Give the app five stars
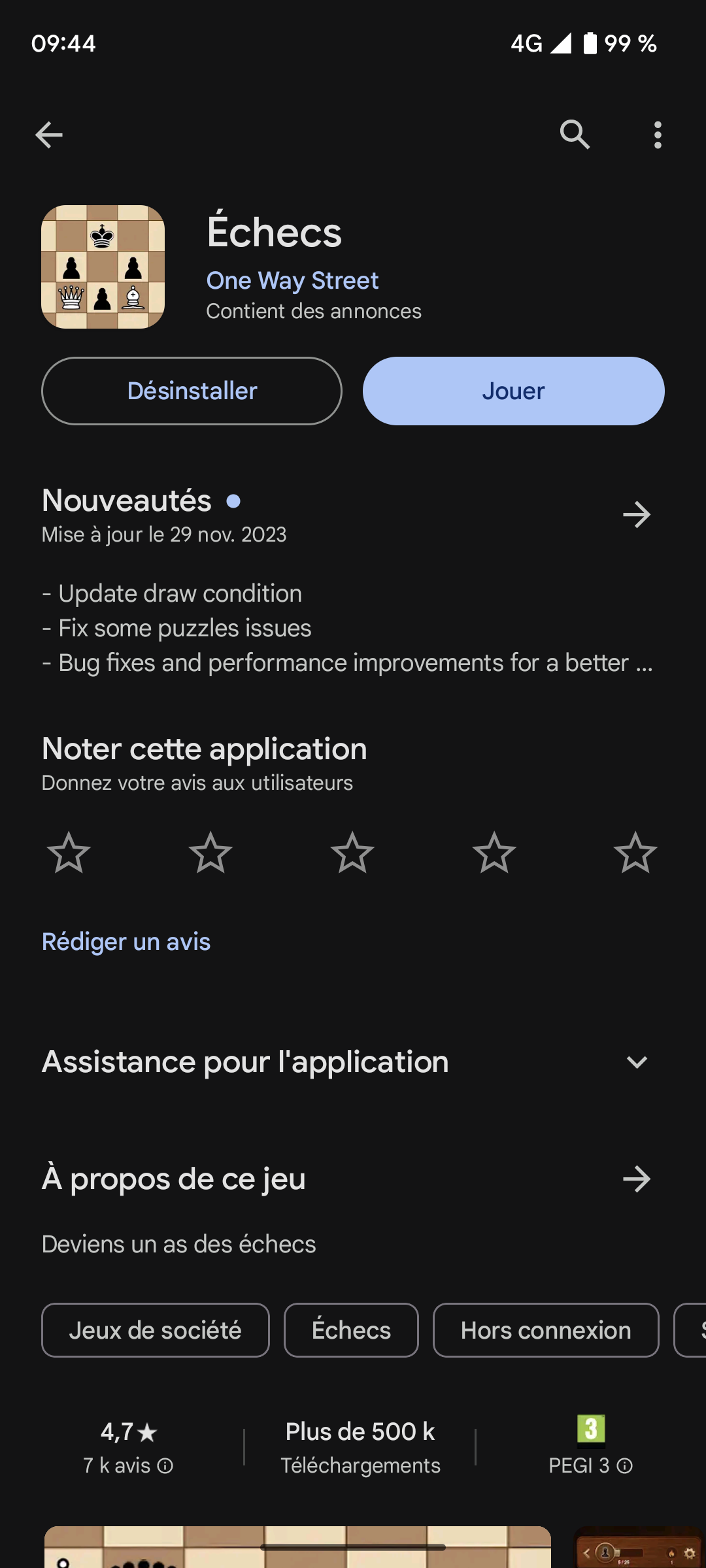This screenshot has width=706, height=1568. tap(635, 853)
